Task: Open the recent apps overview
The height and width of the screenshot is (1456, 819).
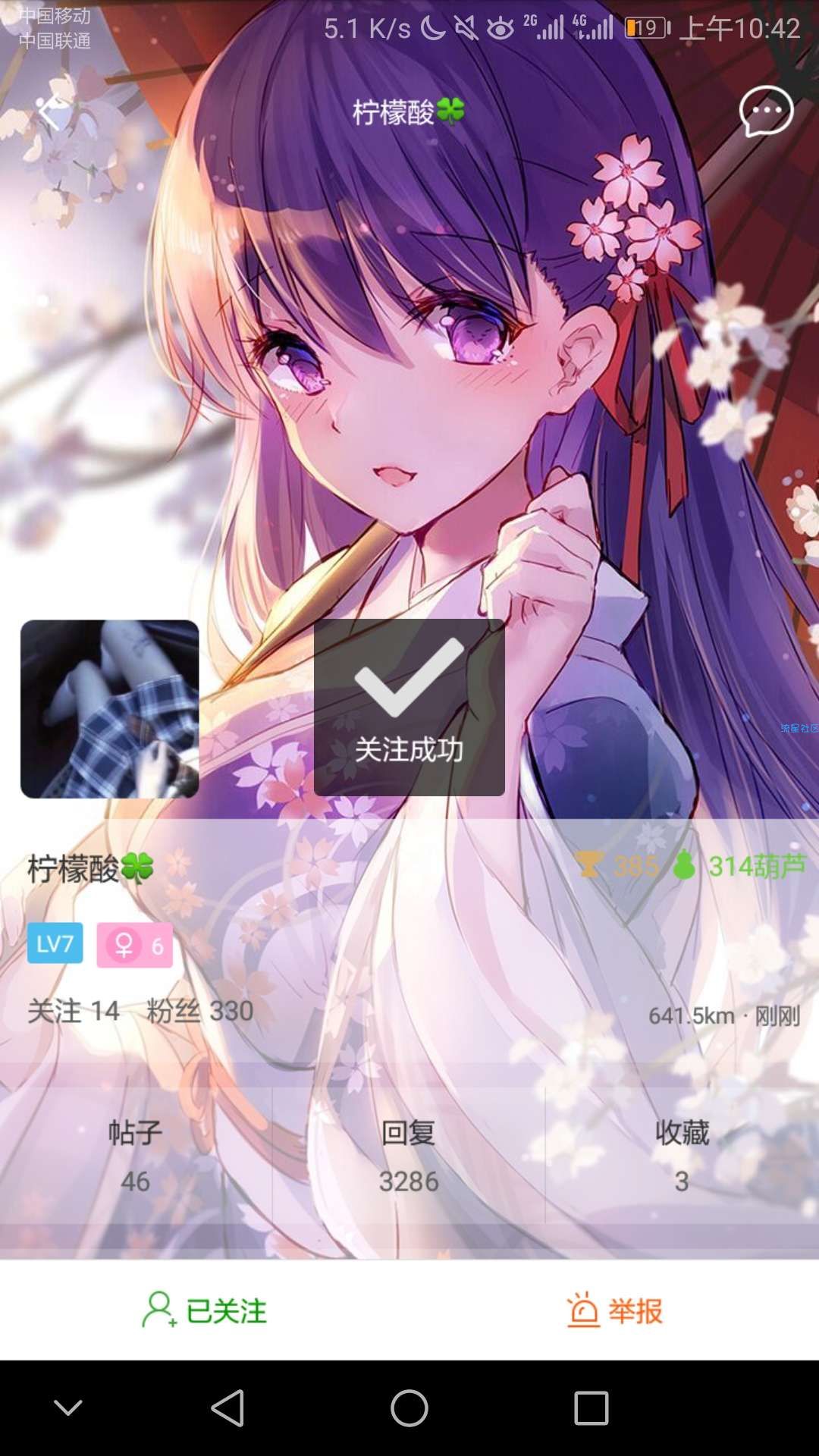Action: click(x=591, y=1408)
